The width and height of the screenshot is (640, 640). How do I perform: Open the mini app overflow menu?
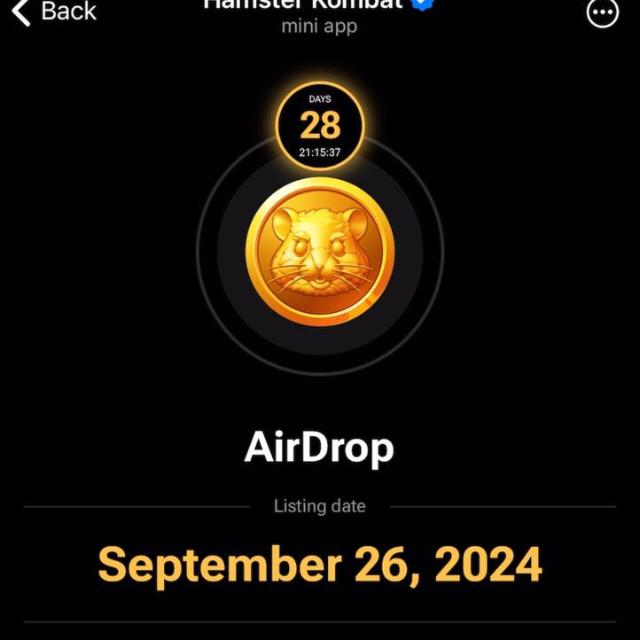(x=602, y=13)
